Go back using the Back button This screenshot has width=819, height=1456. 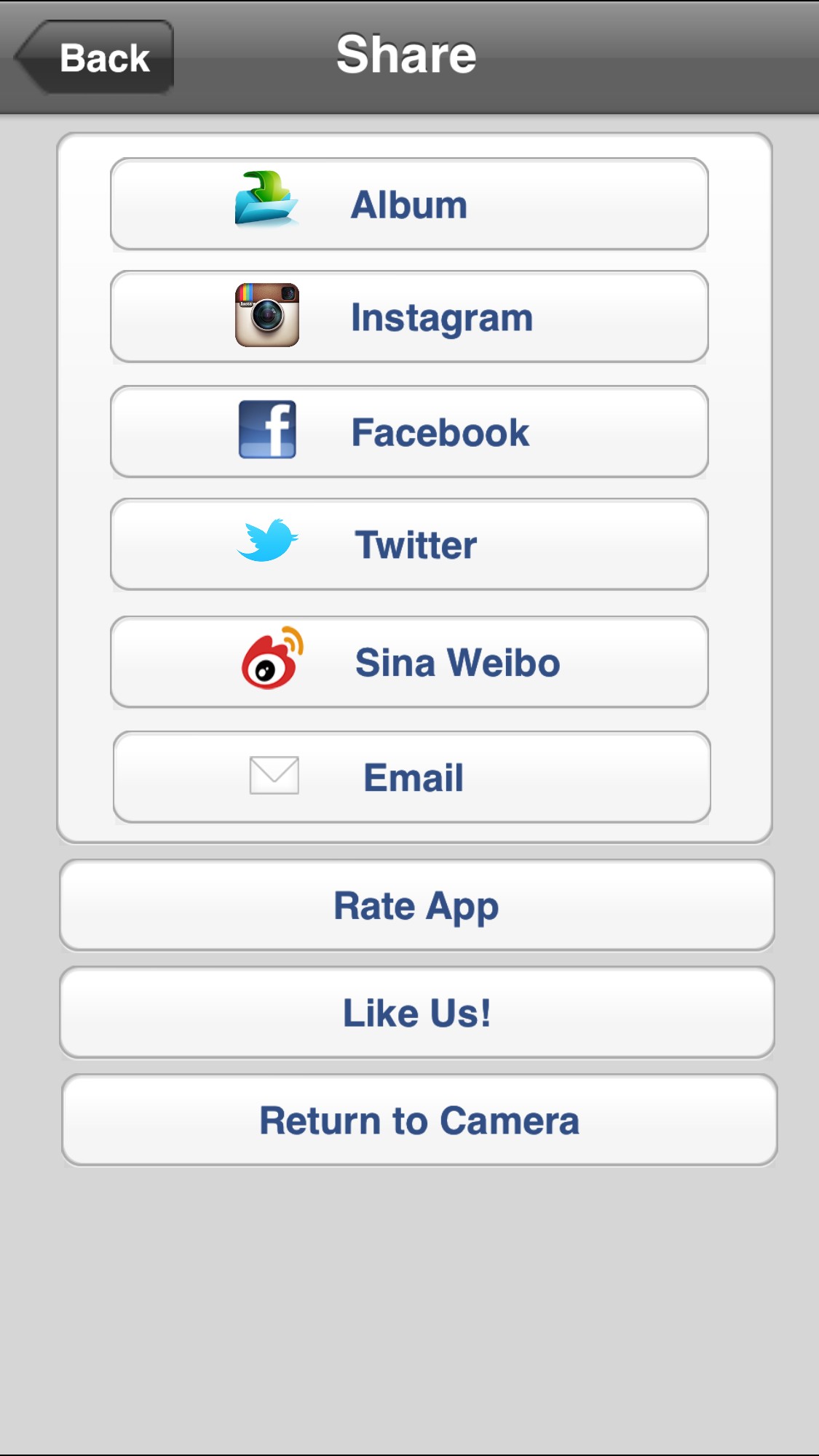96,57
